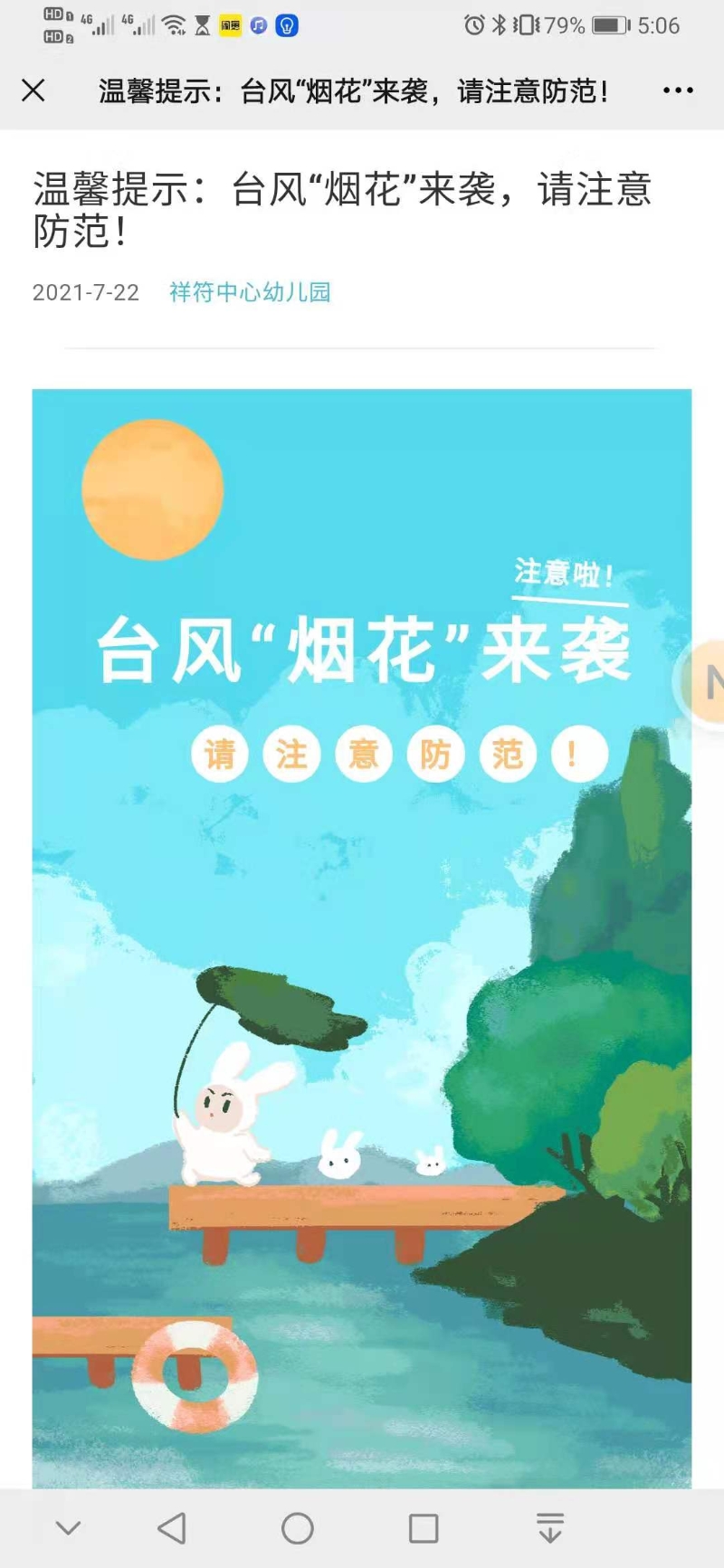The height and width of the screenshot is (1568, 724).
Task: Go to home screen via circle button
Action: [298, 1528]
